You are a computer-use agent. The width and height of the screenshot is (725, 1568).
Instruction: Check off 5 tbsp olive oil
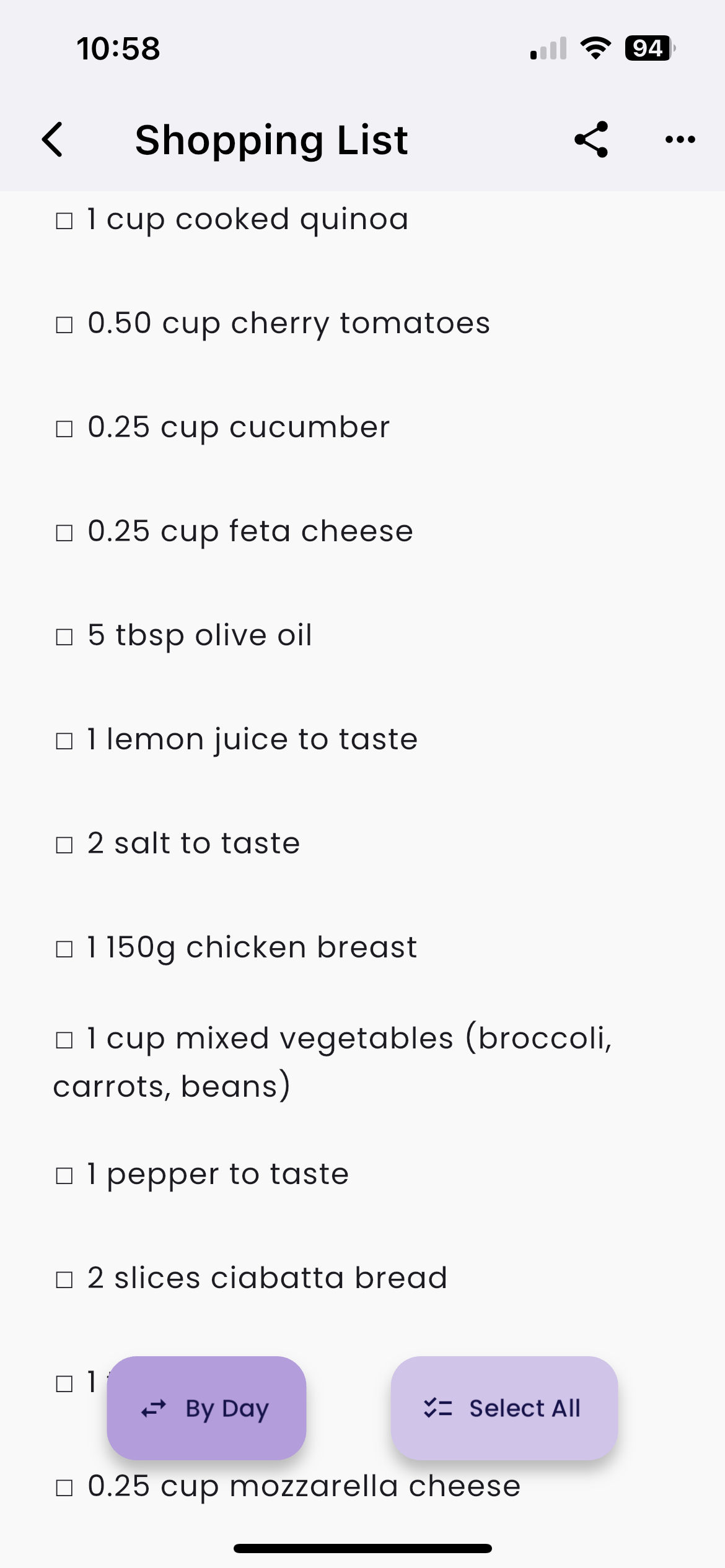(x=64, y=635)
